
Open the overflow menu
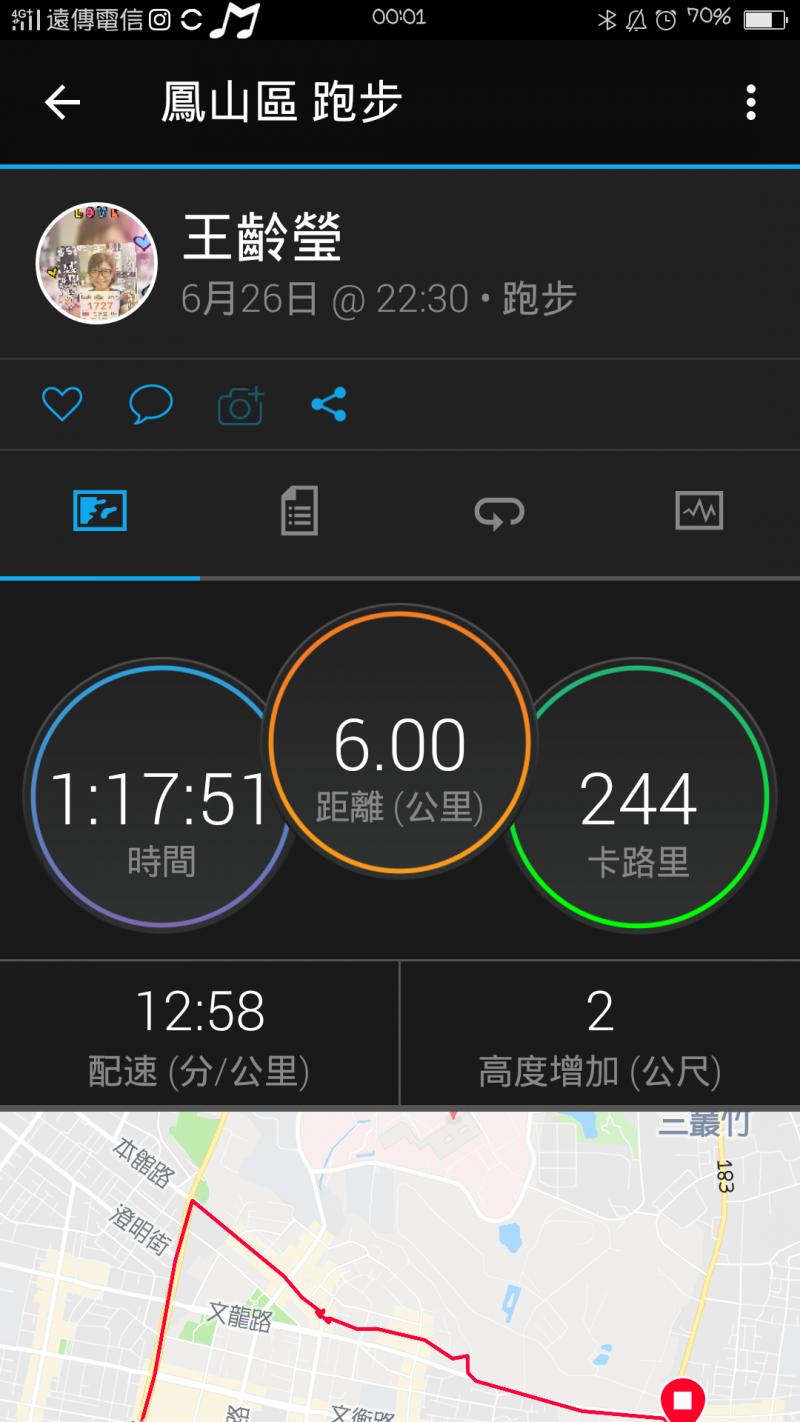pos(750,102)
